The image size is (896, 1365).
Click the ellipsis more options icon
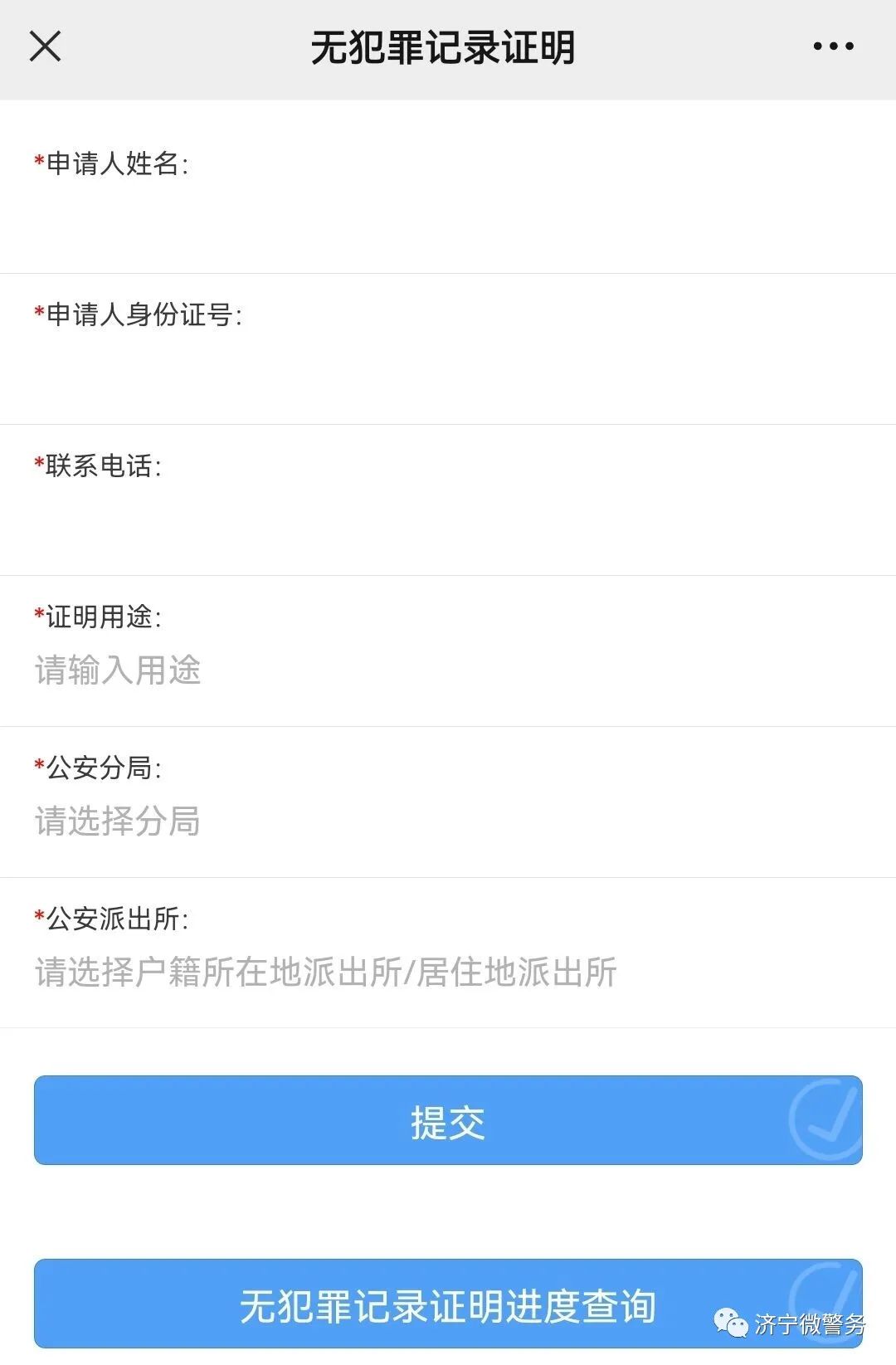click(832, 47)
